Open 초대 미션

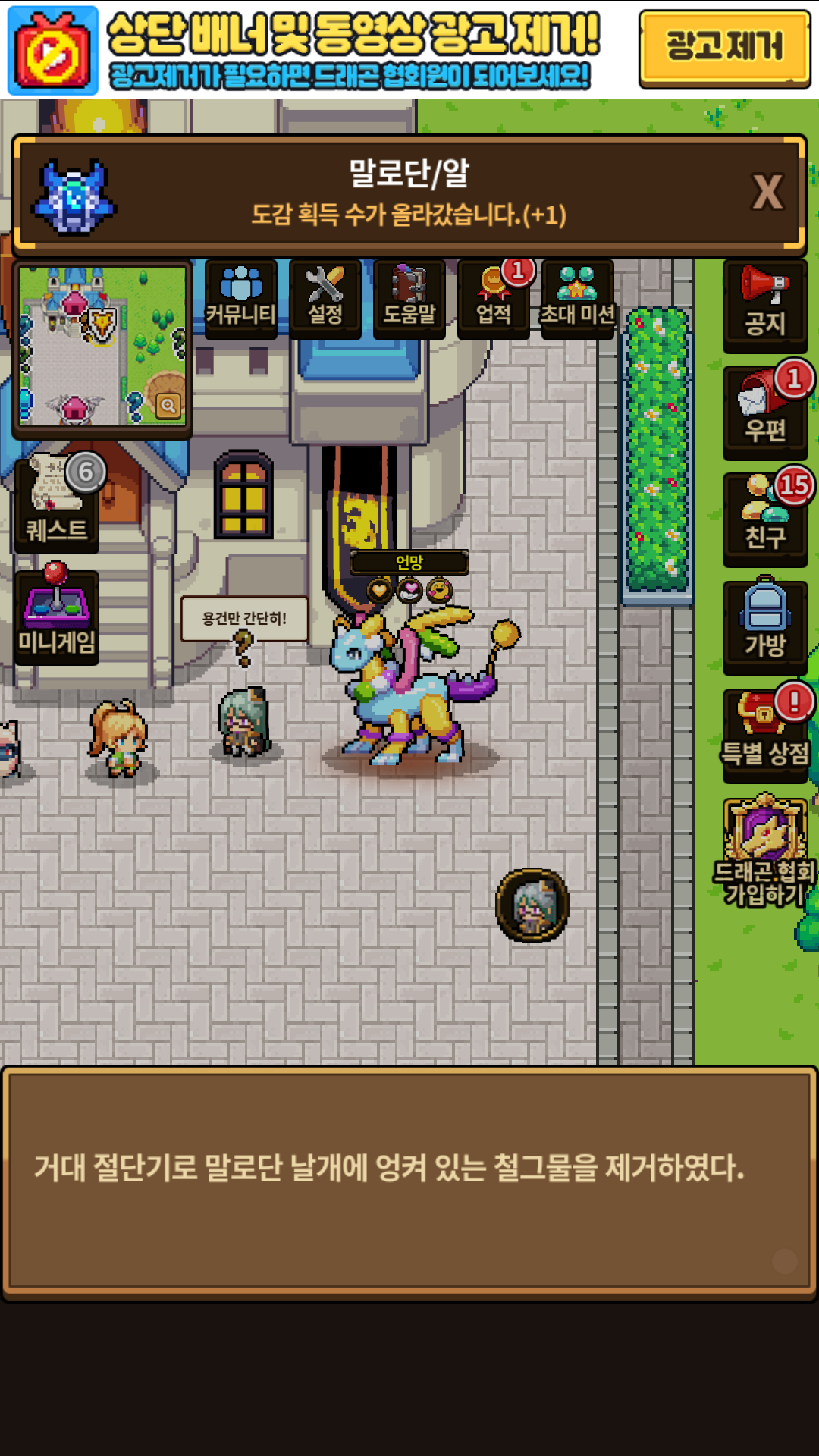coord(578,298)
